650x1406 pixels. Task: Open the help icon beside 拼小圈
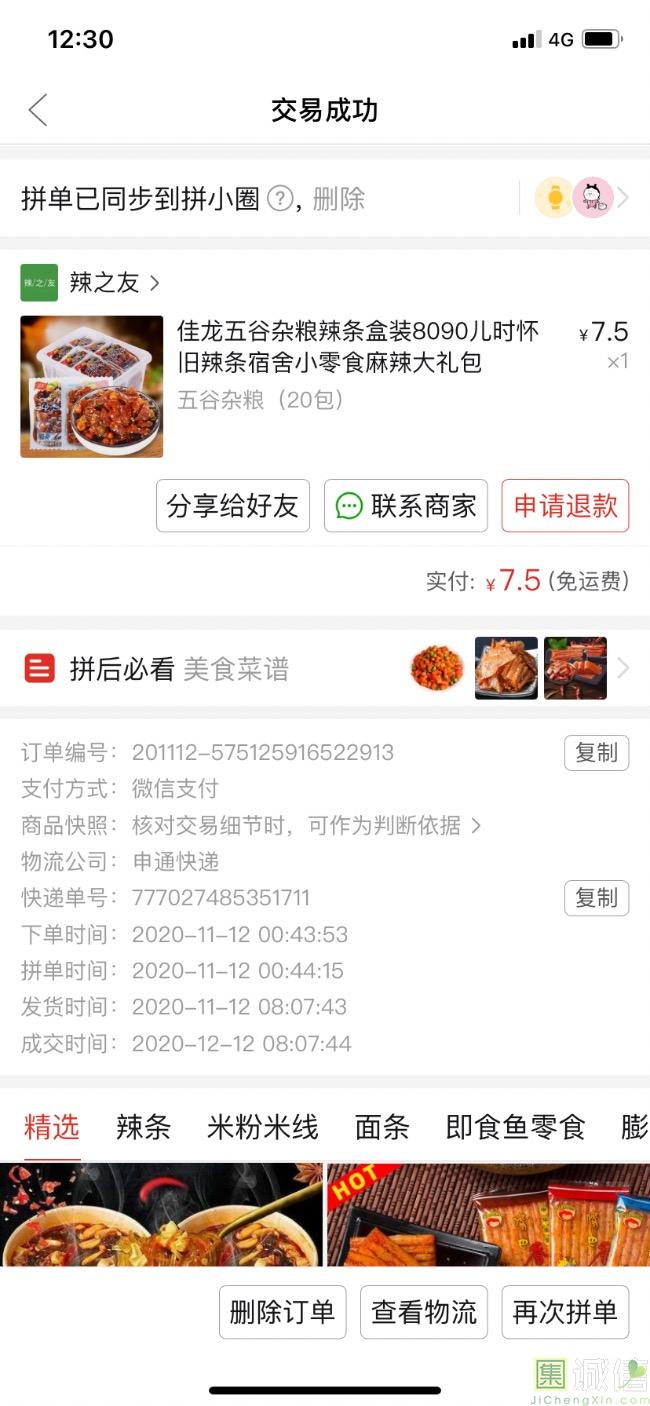(281, 199)
